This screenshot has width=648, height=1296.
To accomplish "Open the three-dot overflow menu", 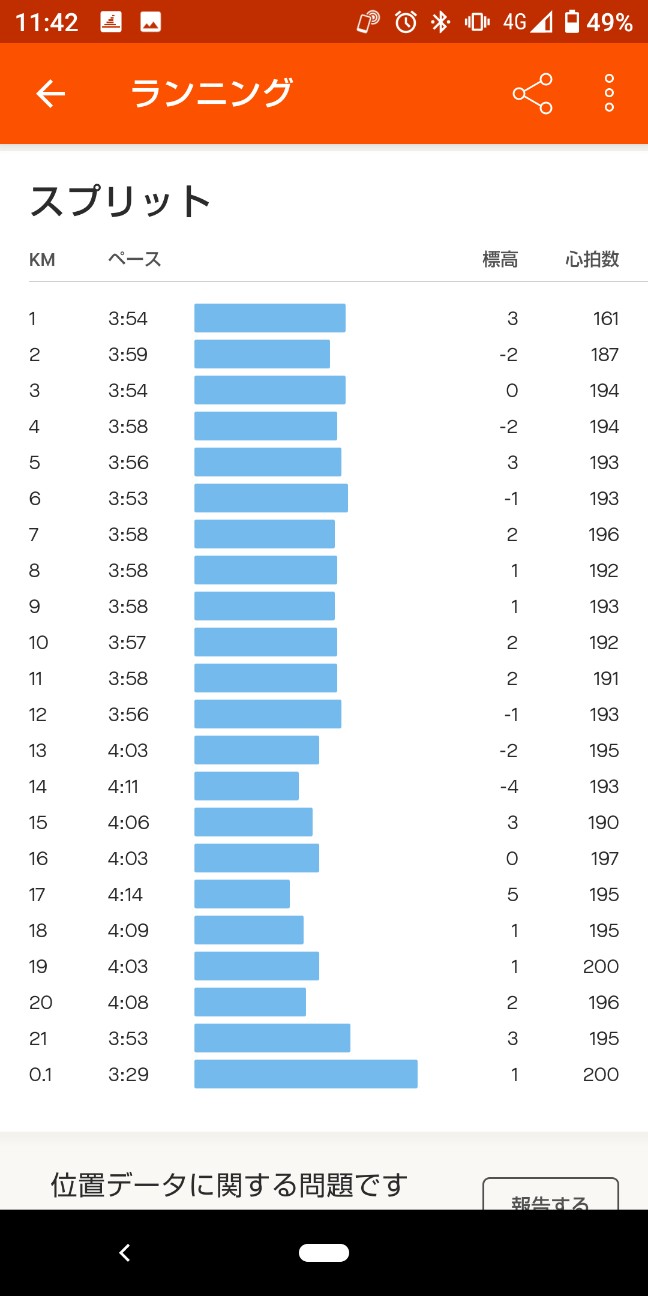I will (609, 94).
